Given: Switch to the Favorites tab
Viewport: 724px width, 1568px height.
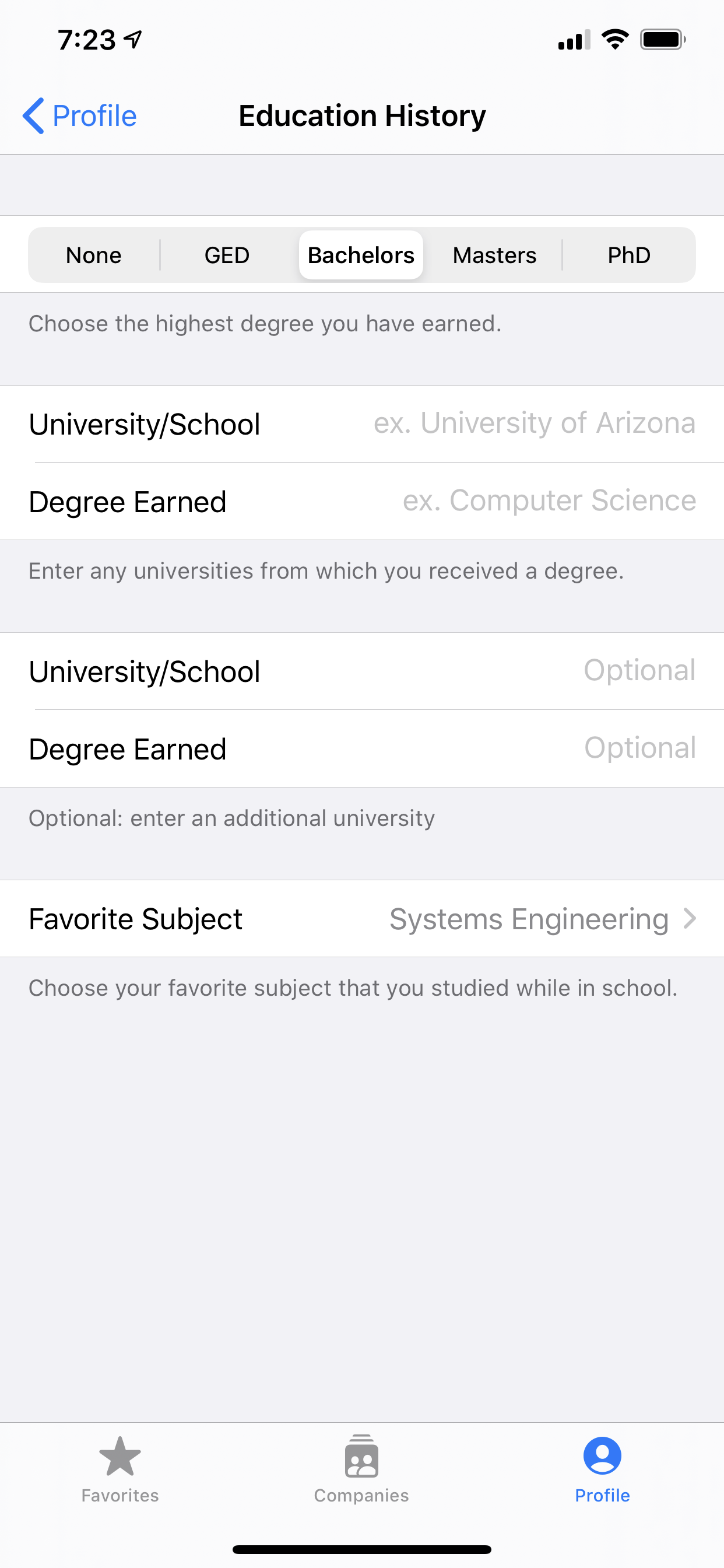Looking at the screenshot, I should click(120, 1469).
